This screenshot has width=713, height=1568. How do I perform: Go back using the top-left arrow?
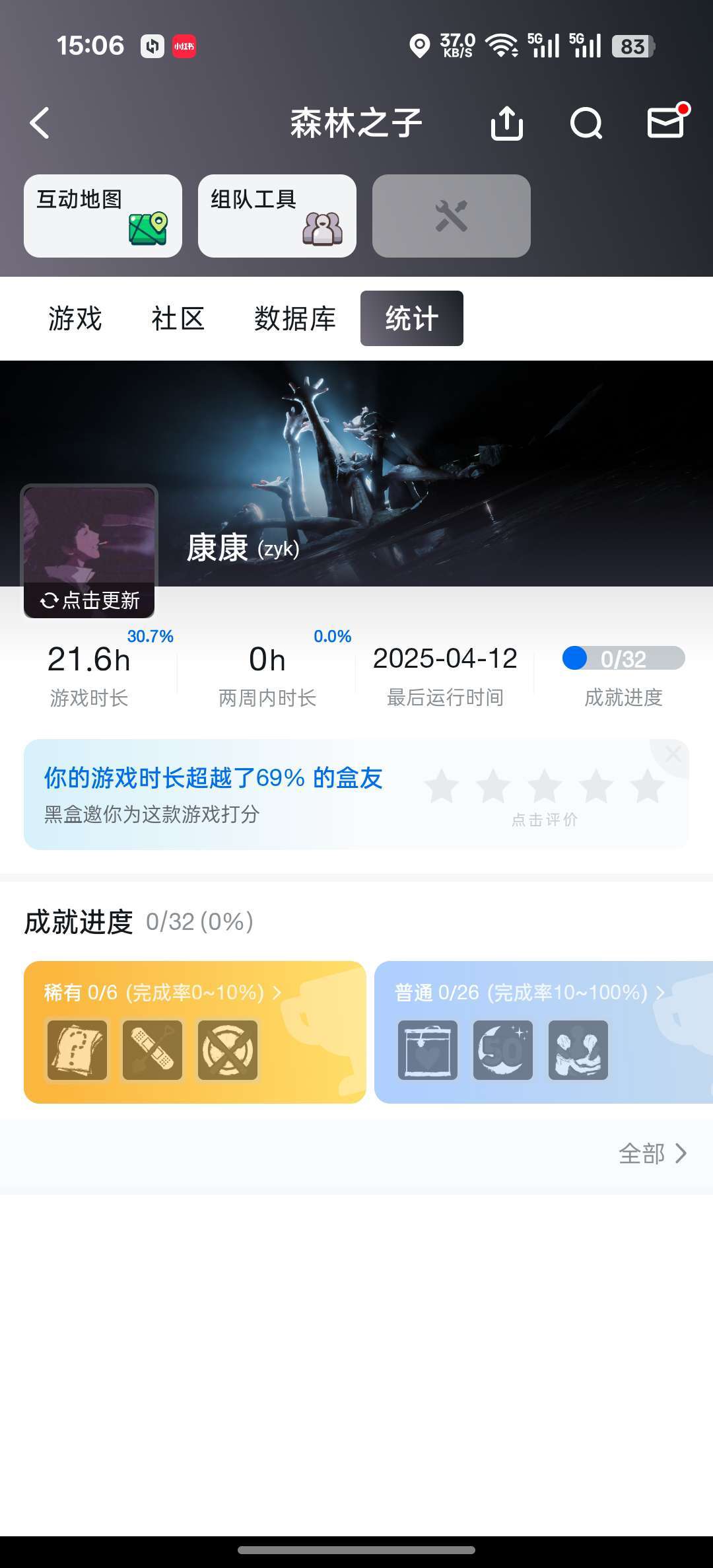[x=40, y=123]
